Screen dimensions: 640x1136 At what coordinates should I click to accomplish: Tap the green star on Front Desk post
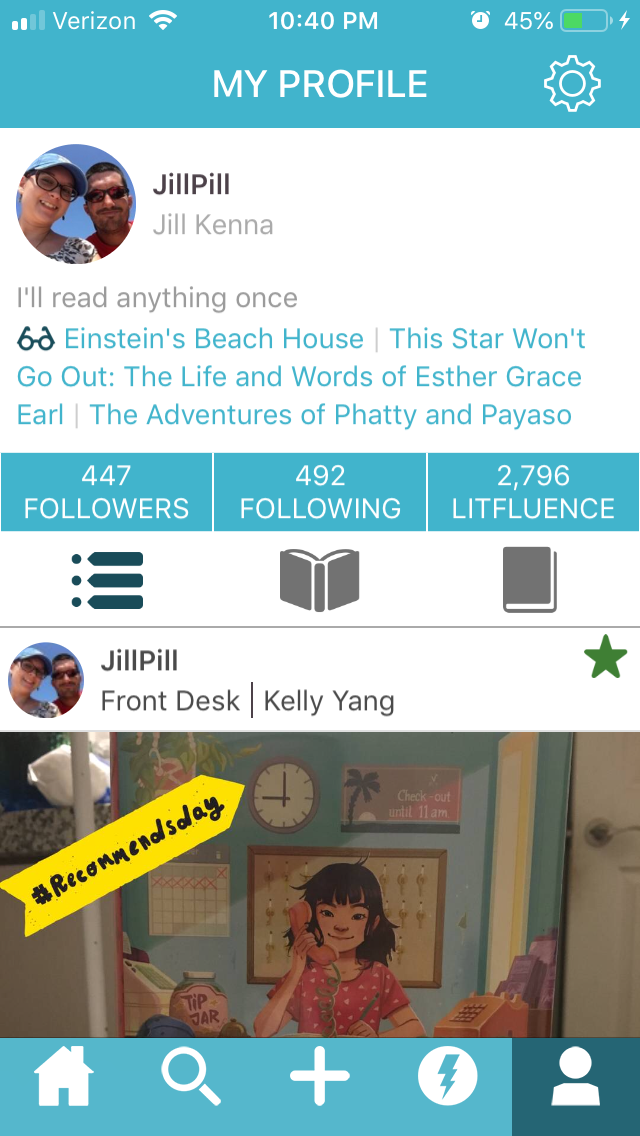pyautogui.click(x=605, y=661)
